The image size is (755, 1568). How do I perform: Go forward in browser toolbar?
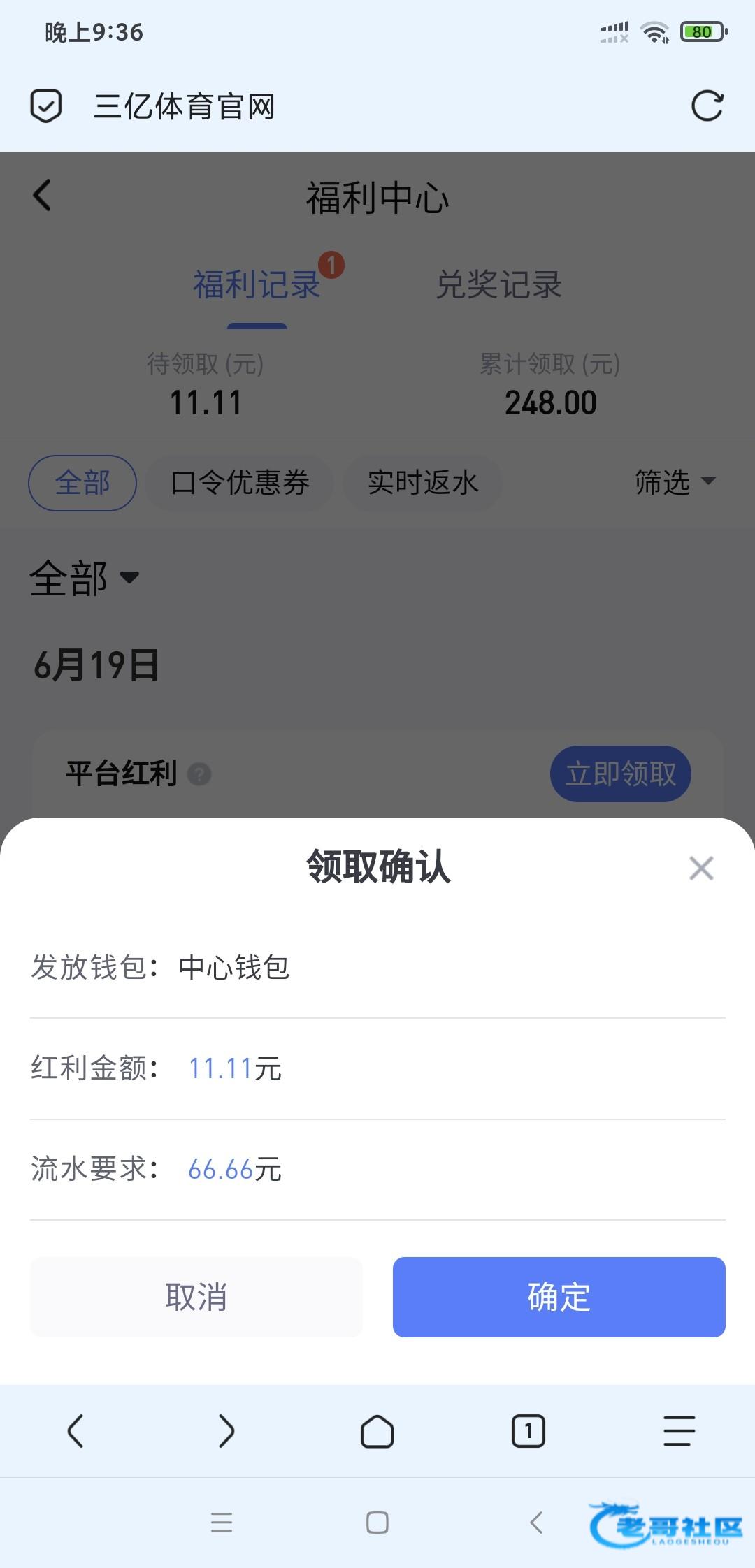click(x=226, y=1431)
